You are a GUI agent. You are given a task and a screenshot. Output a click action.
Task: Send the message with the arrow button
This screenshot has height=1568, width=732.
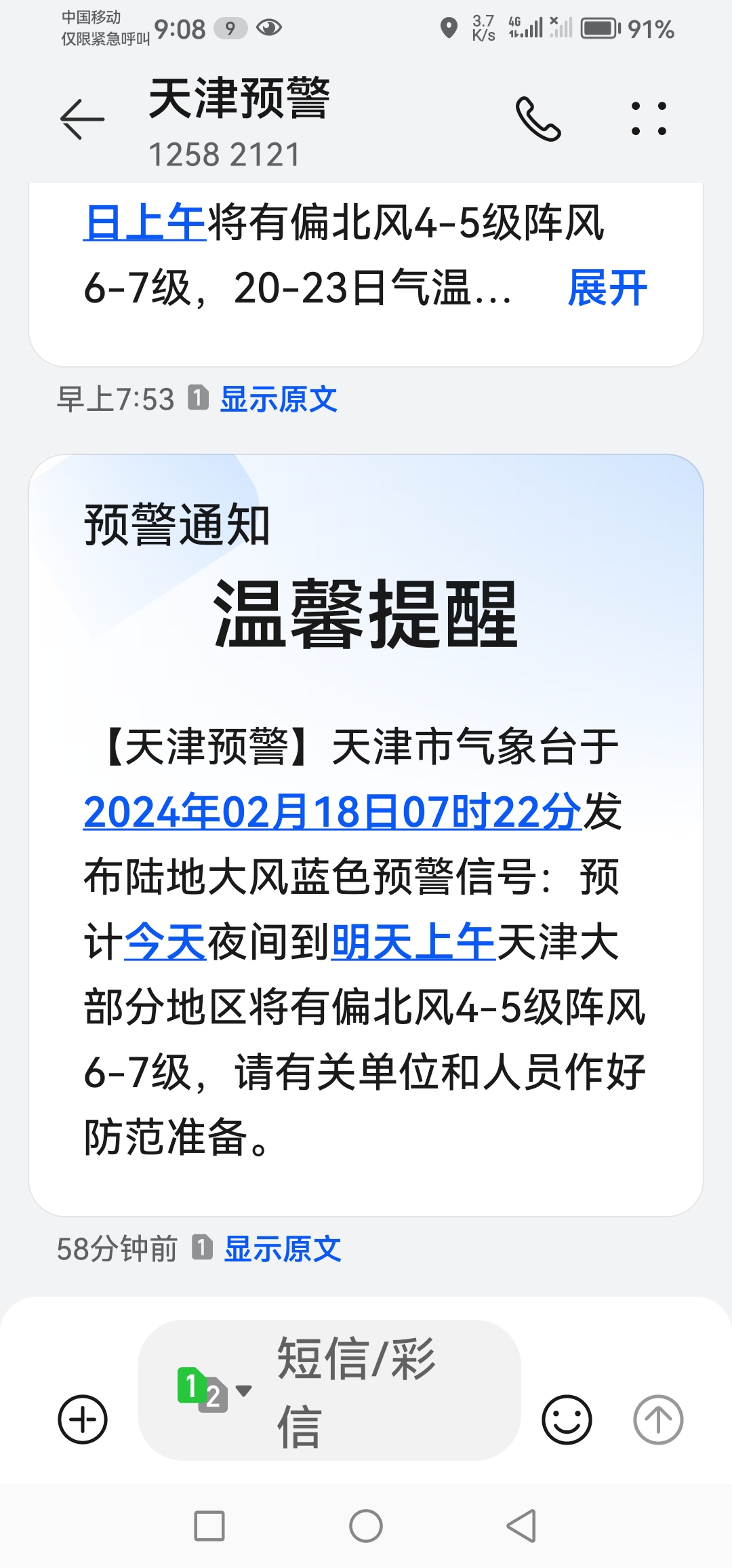pyautogui.click(x=658, y=1419)
